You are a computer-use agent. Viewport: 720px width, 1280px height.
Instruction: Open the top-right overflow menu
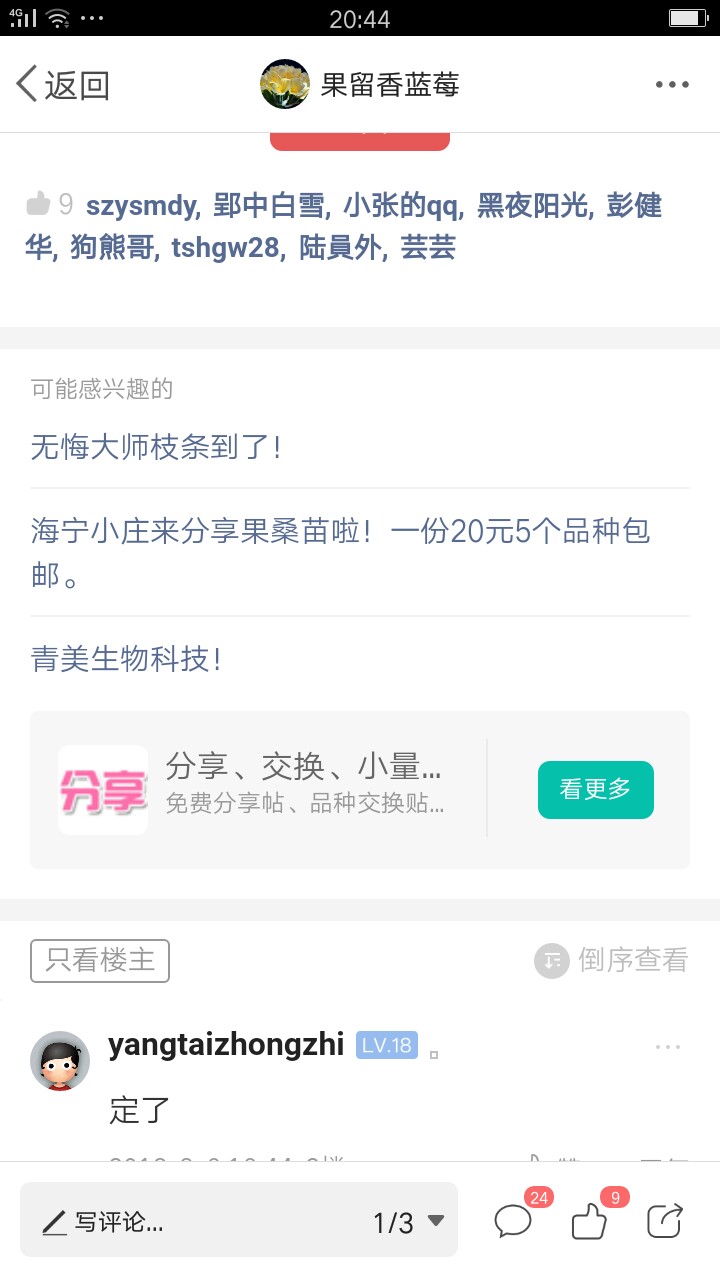[672, 85]
